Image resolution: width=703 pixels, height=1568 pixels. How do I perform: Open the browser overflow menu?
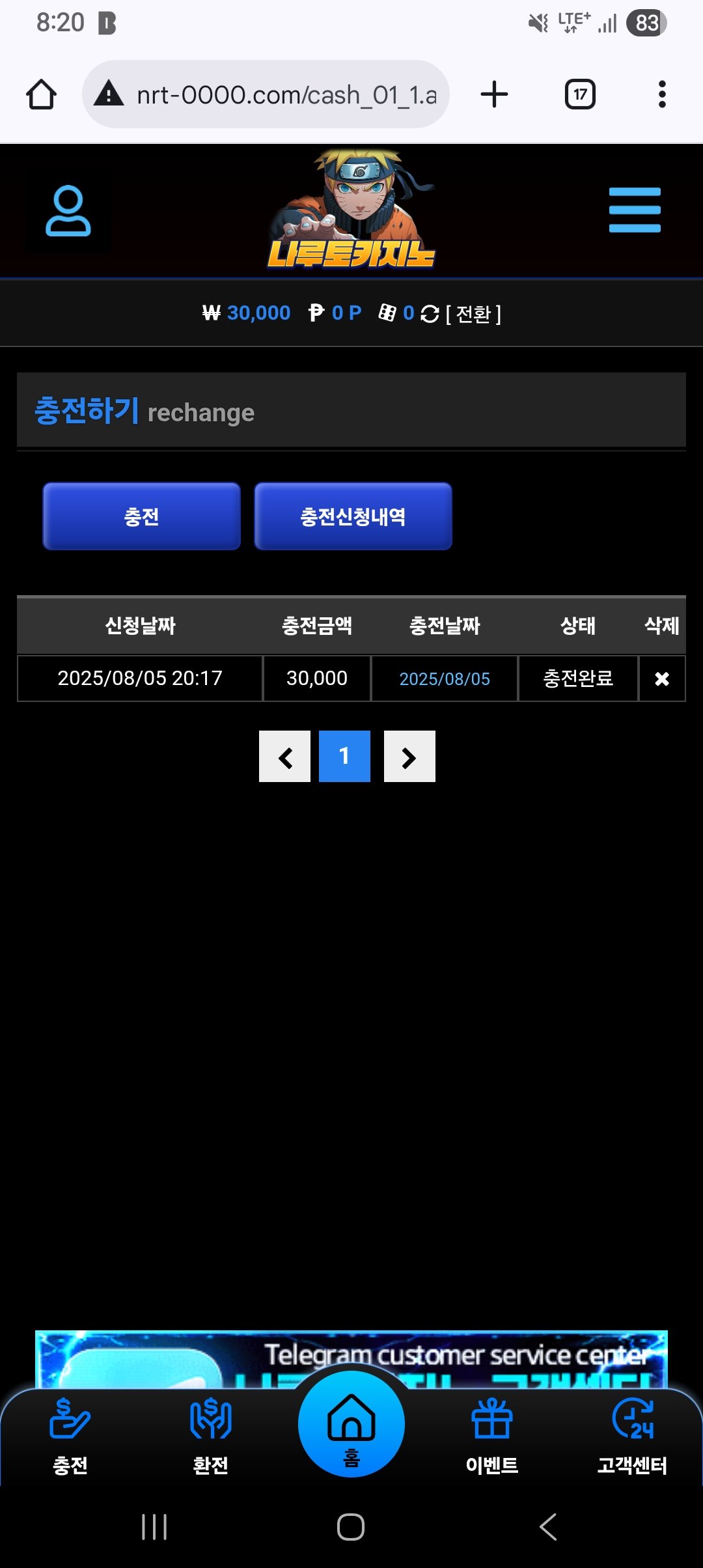coord(662,95)
